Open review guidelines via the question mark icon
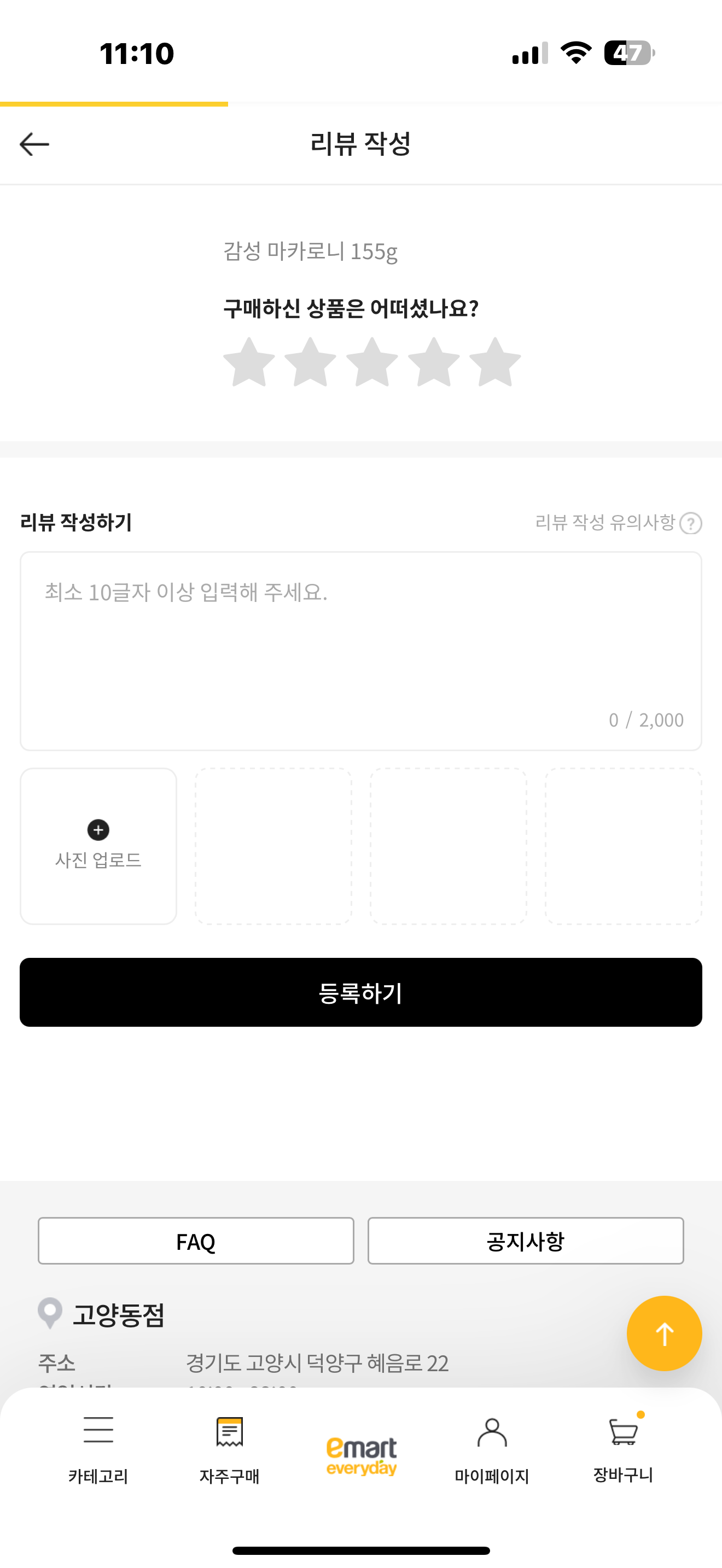Screen dimensions: 722x1568 point(691,523)
